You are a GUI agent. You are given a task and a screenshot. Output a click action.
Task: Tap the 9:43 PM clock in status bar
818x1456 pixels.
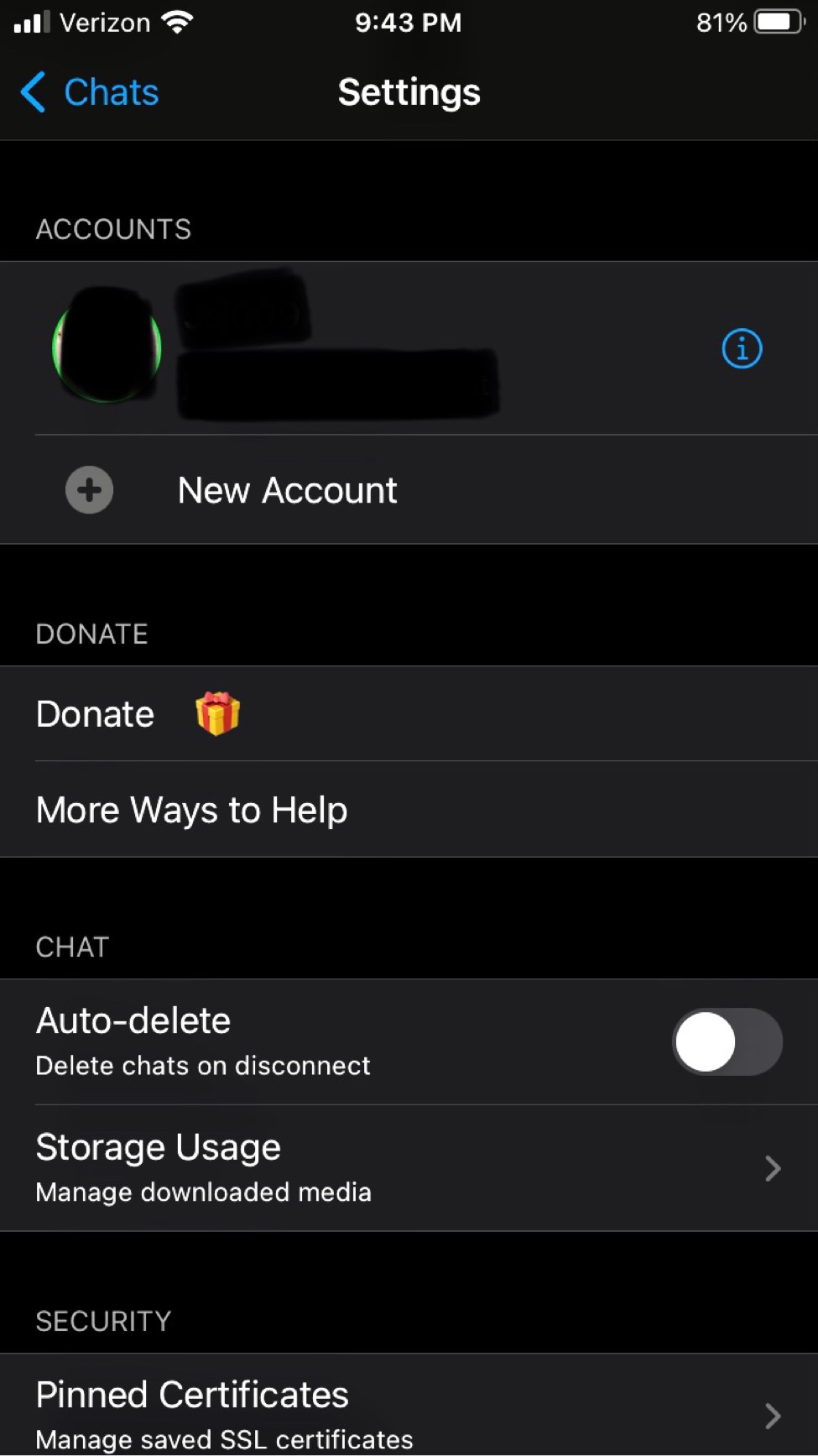click(409, 22)
